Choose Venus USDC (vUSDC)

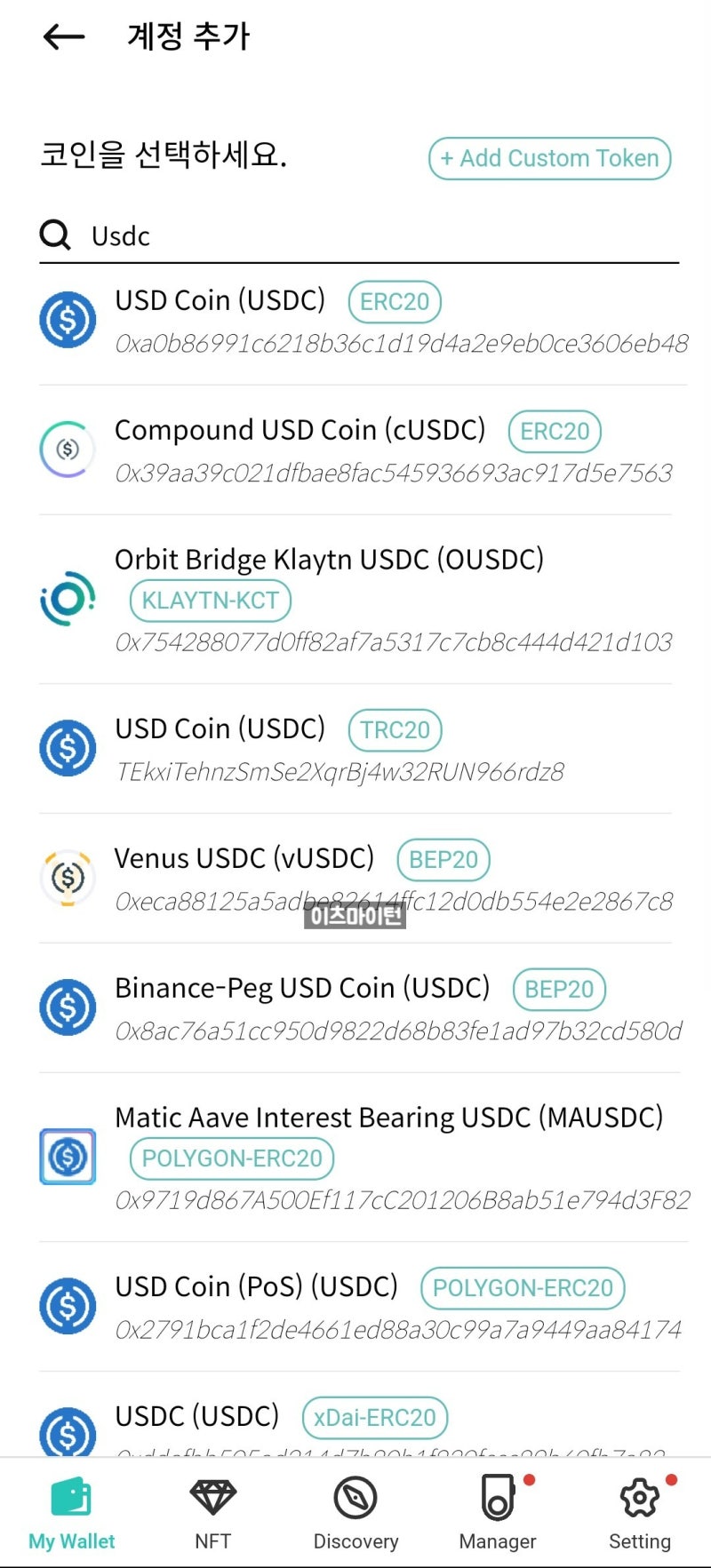(x=355, y=878)
